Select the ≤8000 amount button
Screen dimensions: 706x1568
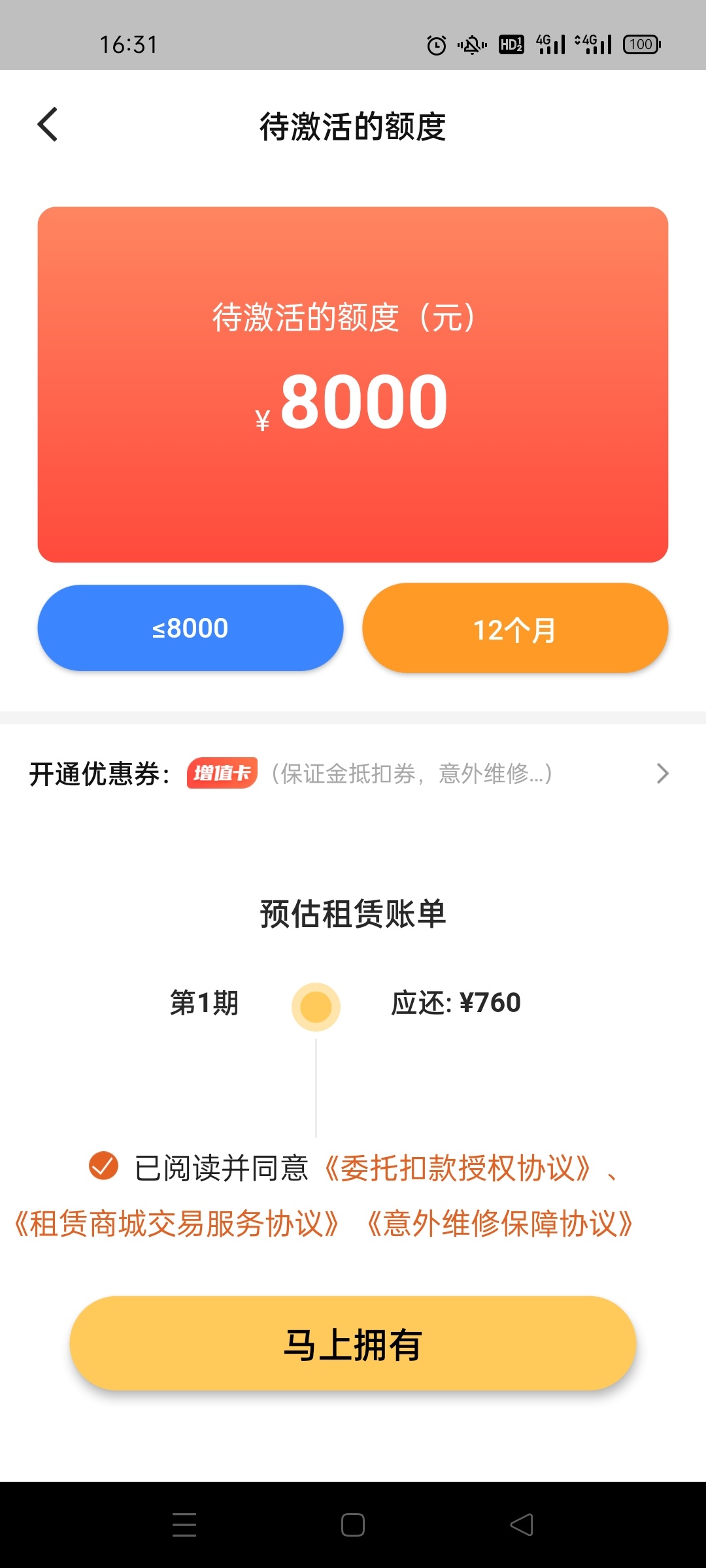[190, 628]
